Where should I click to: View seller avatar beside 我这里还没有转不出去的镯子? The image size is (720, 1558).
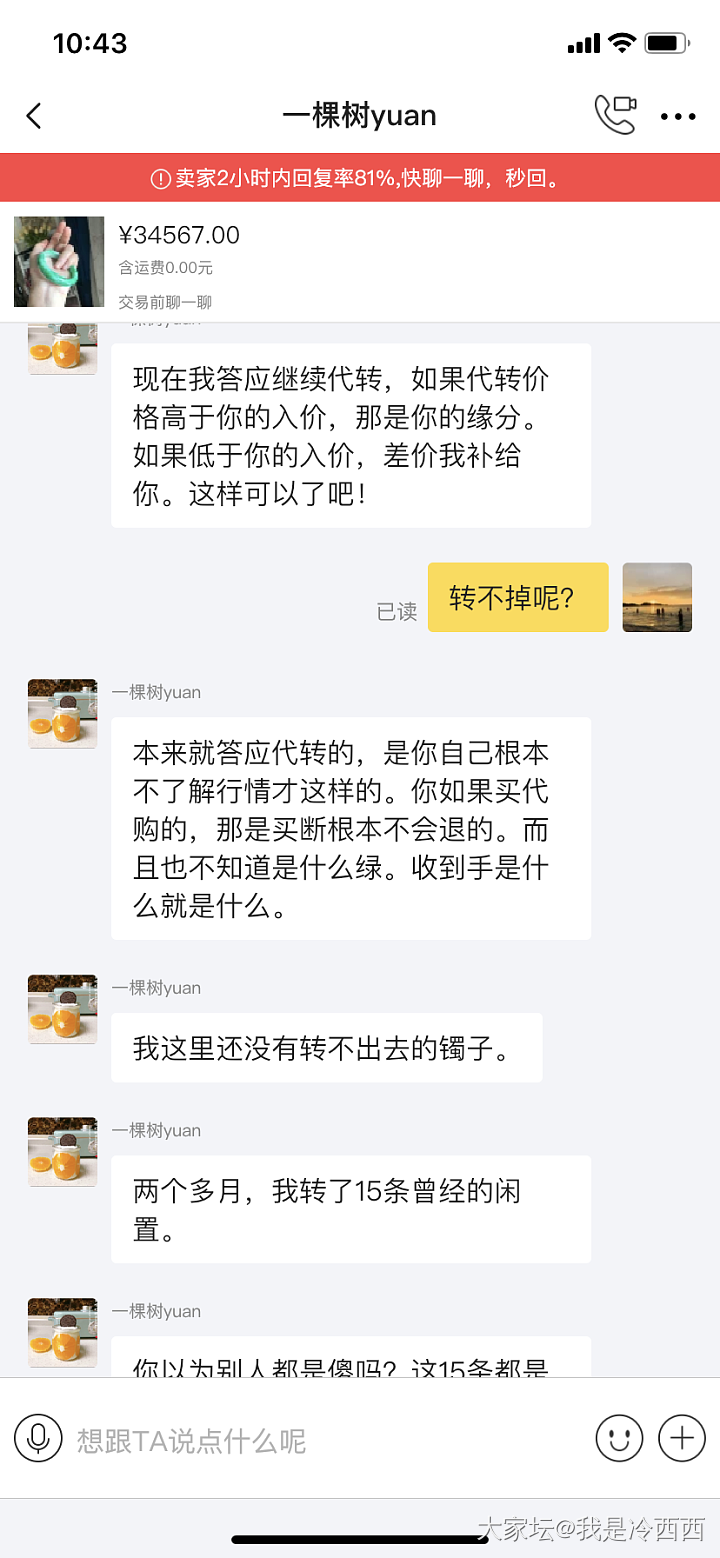(62, 1009)
